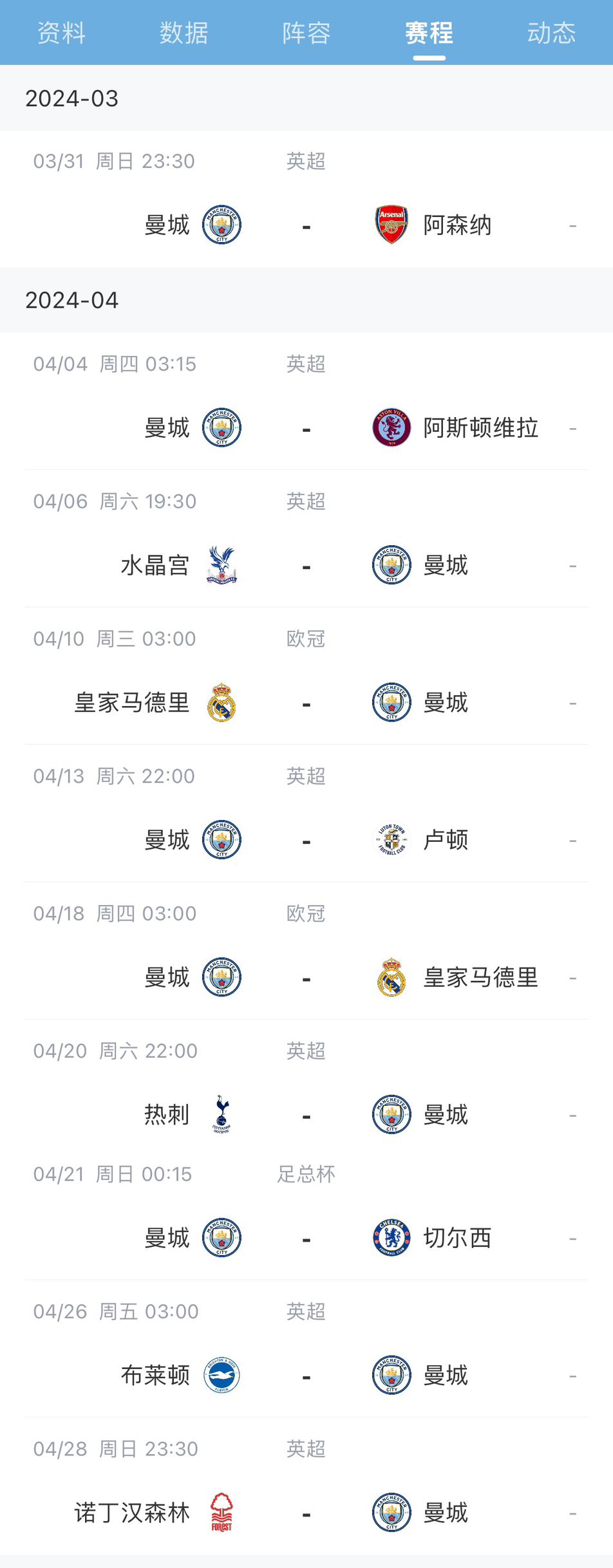Image resolution: width=613 pixels, height=1568 pixels.
Task: Switch to the 数据 tab
Action: coord(184,33)
